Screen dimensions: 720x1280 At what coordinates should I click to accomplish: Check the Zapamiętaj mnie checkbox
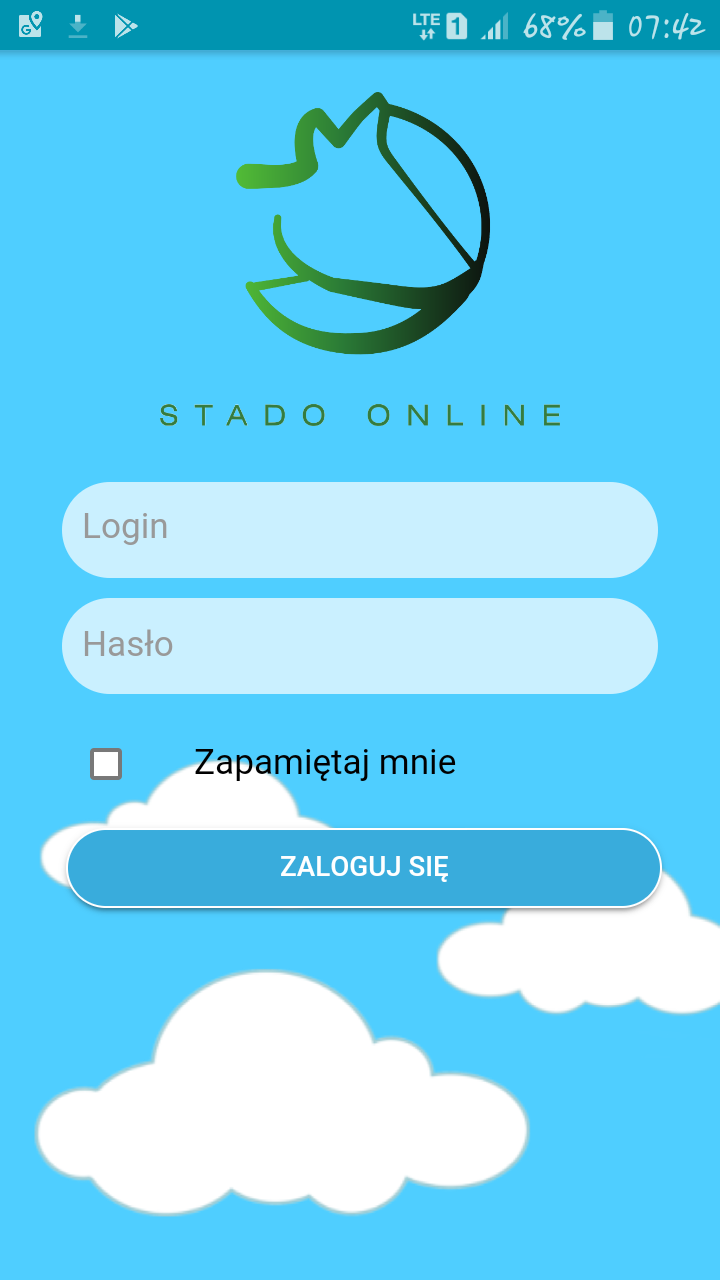click(106, 764)
